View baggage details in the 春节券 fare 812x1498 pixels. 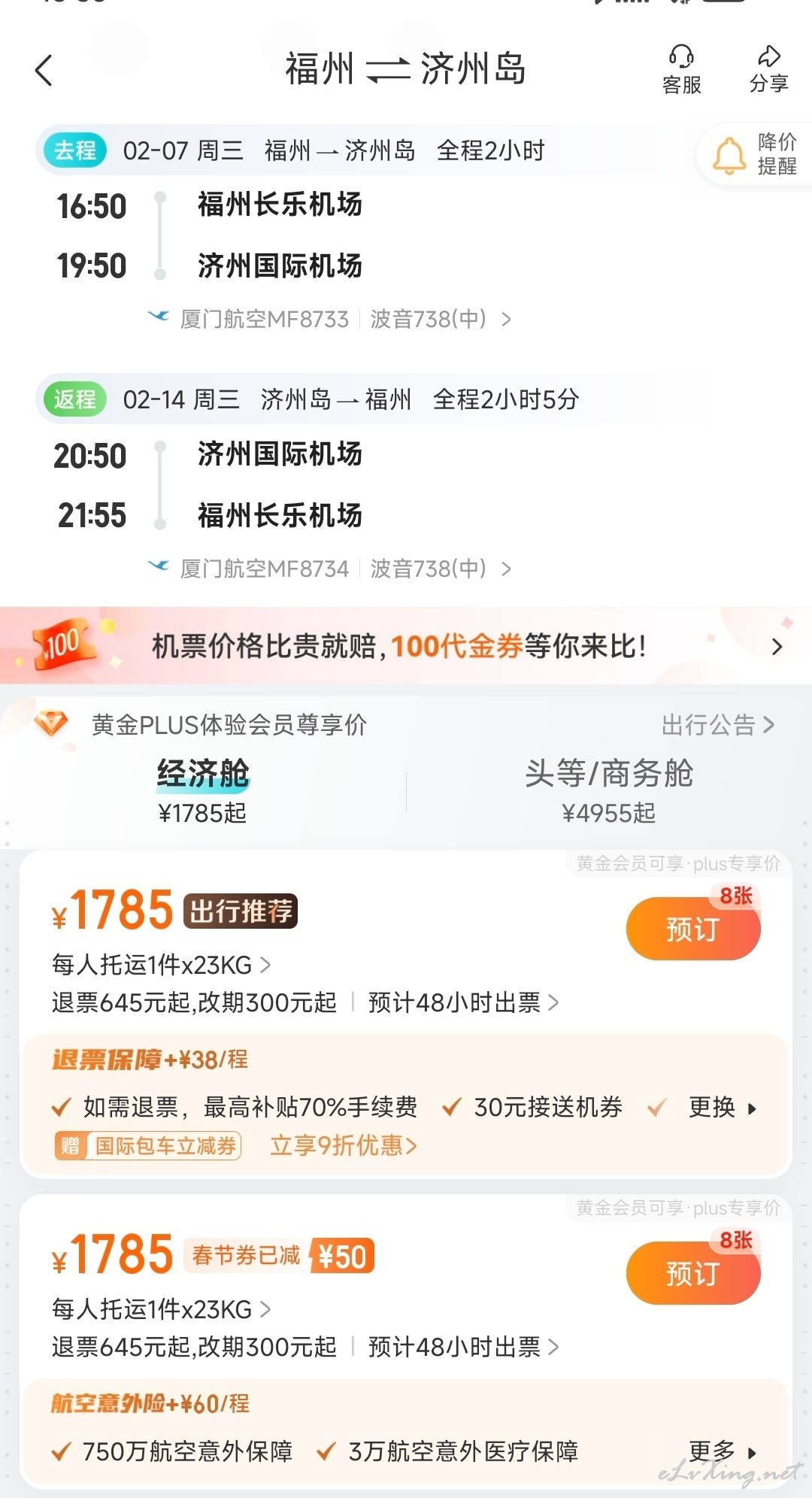pyautogui.click(x=161, y=1309)
